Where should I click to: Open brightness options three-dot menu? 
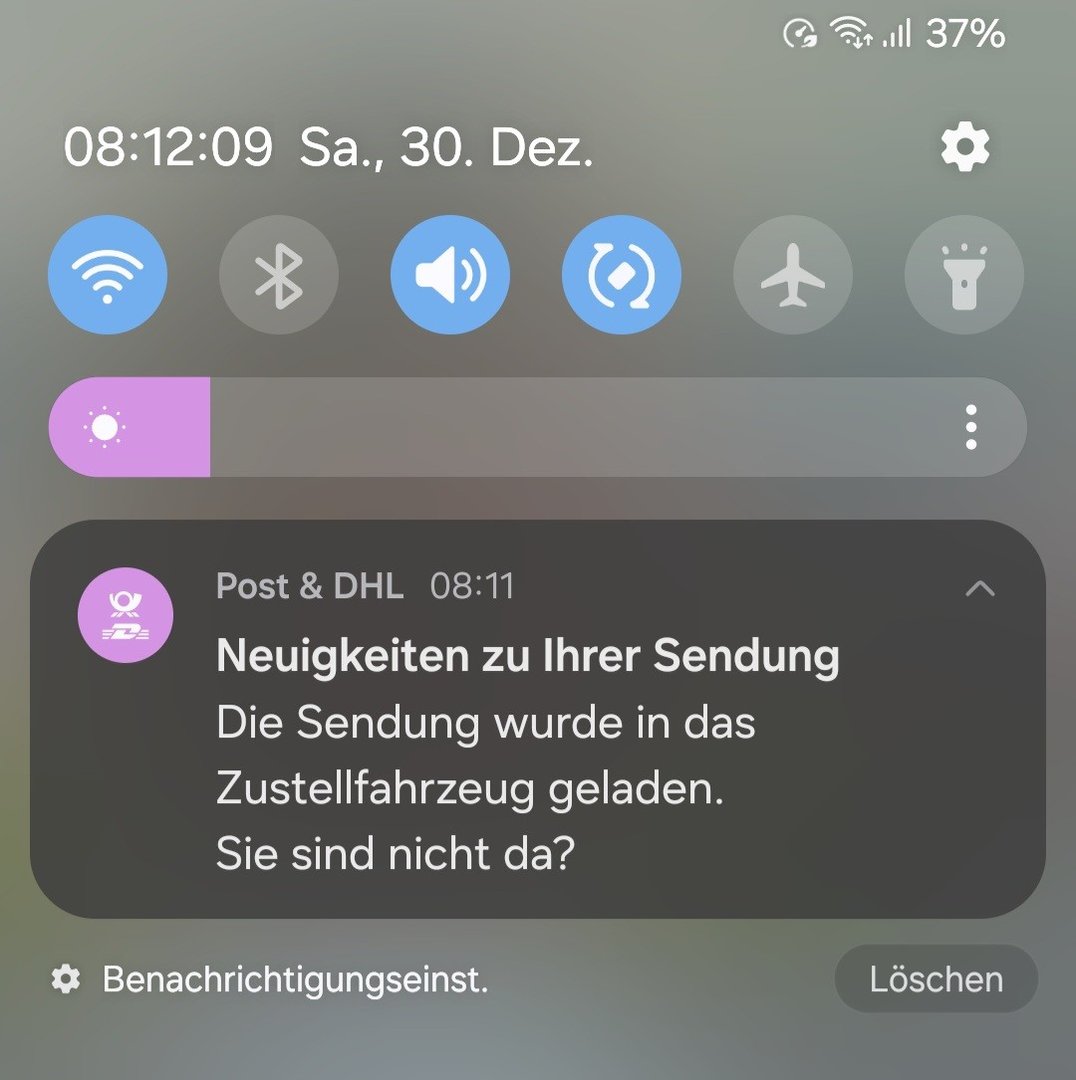(971, 427)
